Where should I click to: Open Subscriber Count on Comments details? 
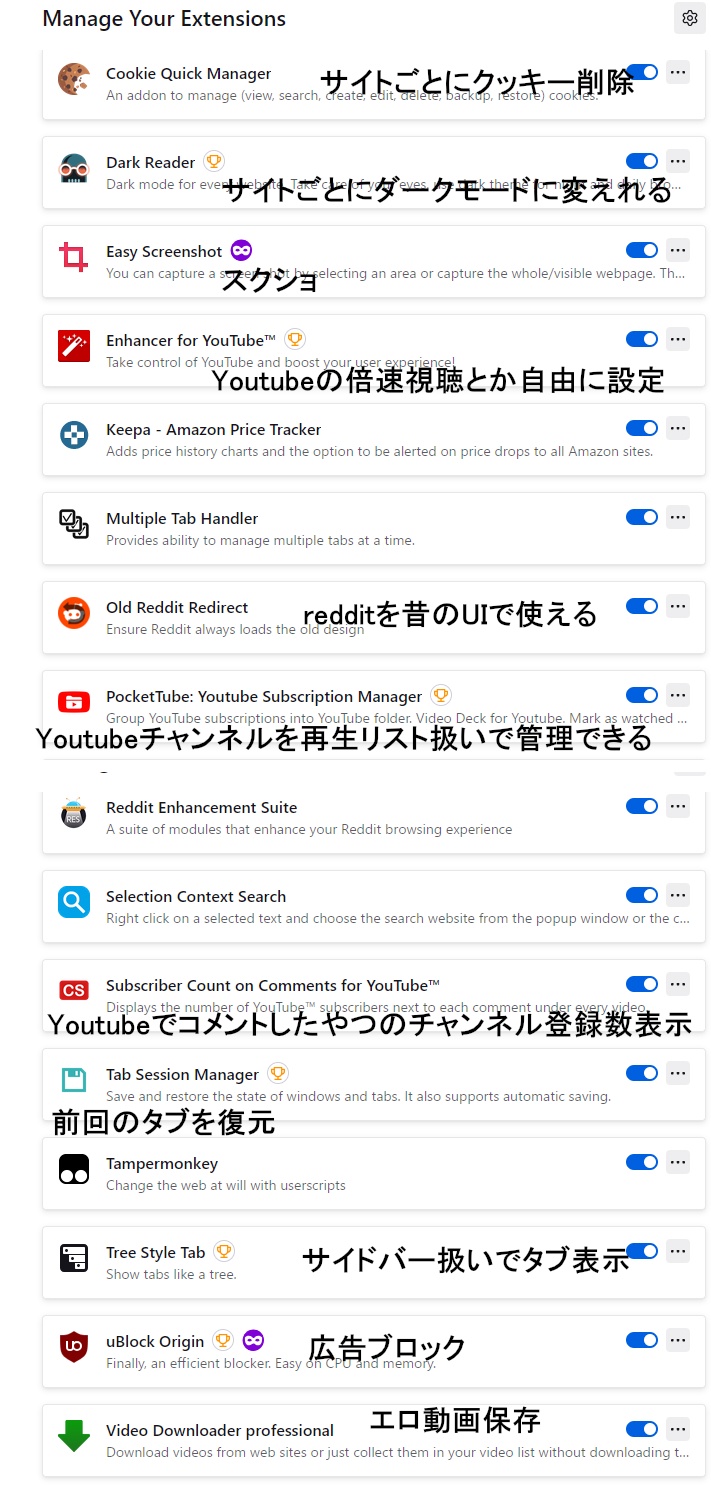[x=273, y=986]
